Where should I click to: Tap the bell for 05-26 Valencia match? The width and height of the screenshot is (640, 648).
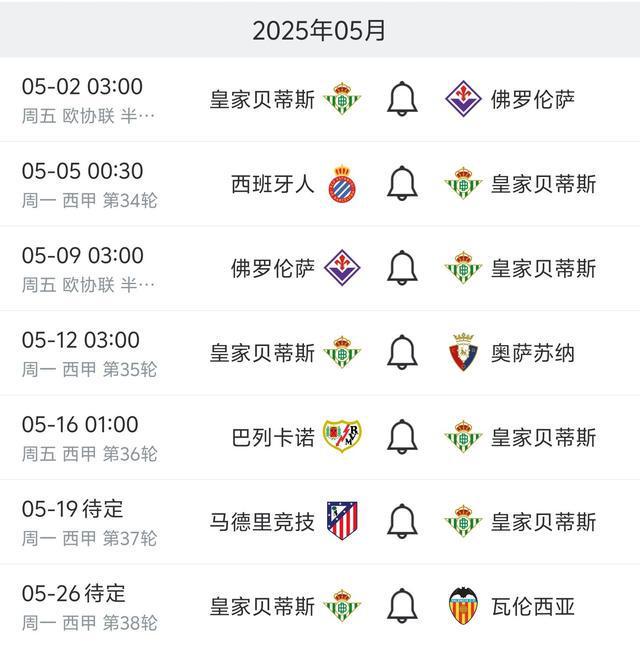pos(402,606)
